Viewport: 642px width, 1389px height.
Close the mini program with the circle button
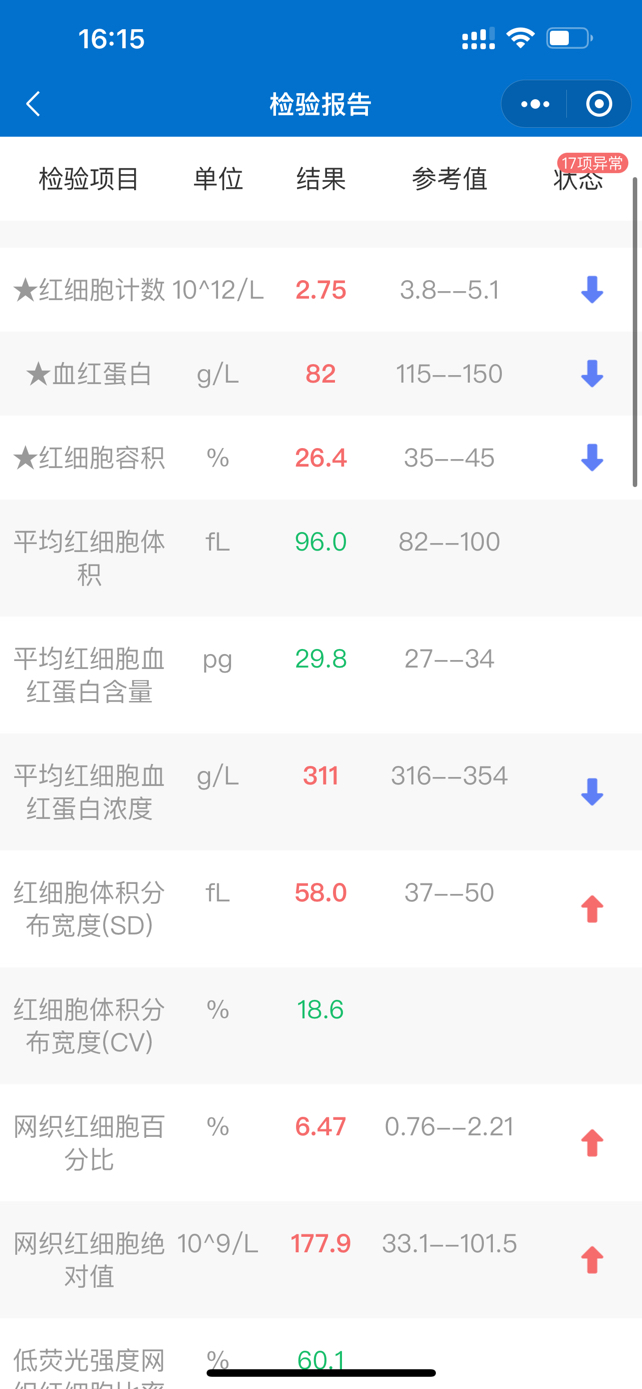[x=599, y=104]
